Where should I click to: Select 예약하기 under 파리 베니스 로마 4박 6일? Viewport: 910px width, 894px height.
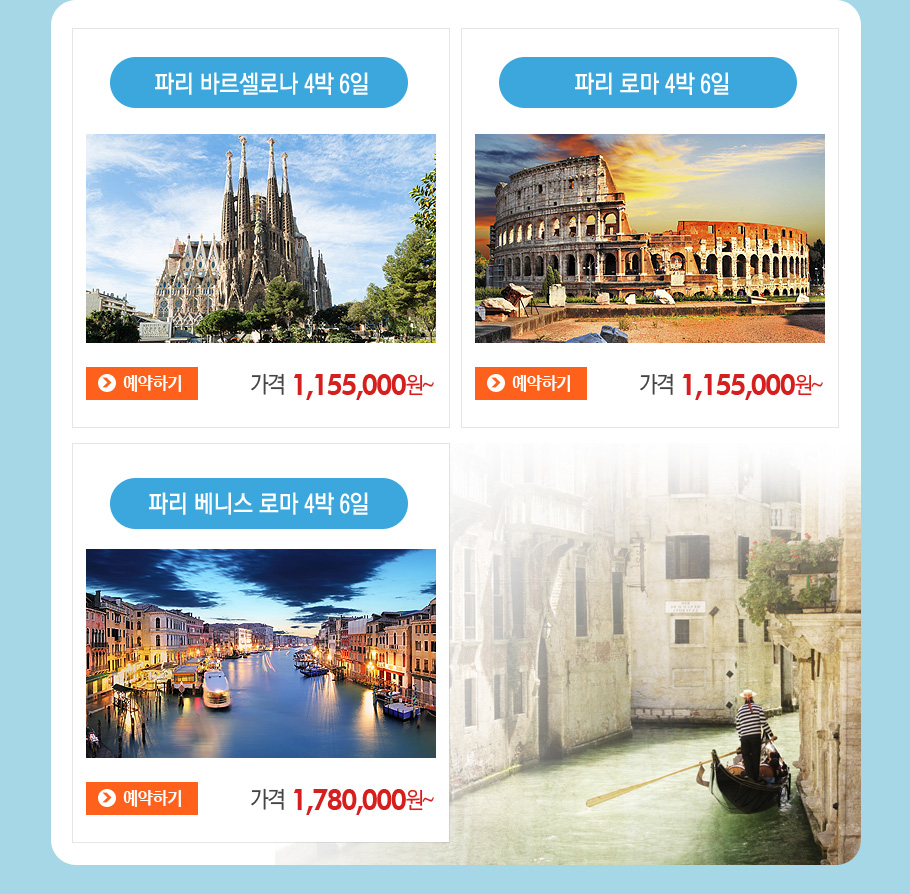142,798
